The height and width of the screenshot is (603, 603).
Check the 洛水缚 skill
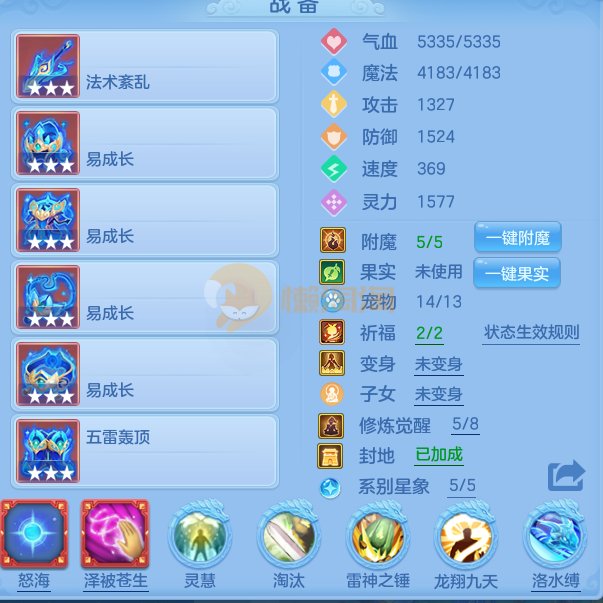coord(556,537)
